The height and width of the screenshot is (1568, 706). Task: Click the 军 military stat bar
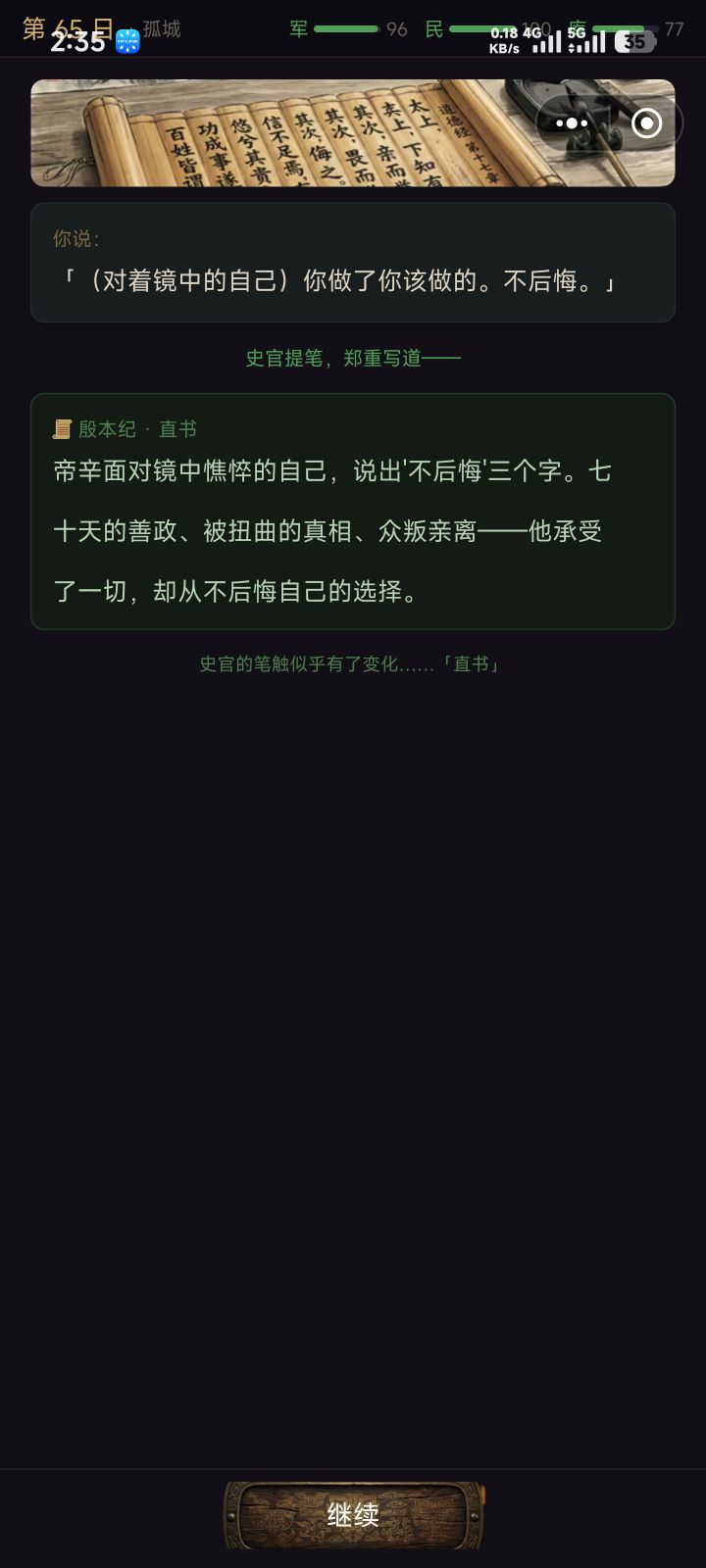pyautogui.click(x=348, y=29)
